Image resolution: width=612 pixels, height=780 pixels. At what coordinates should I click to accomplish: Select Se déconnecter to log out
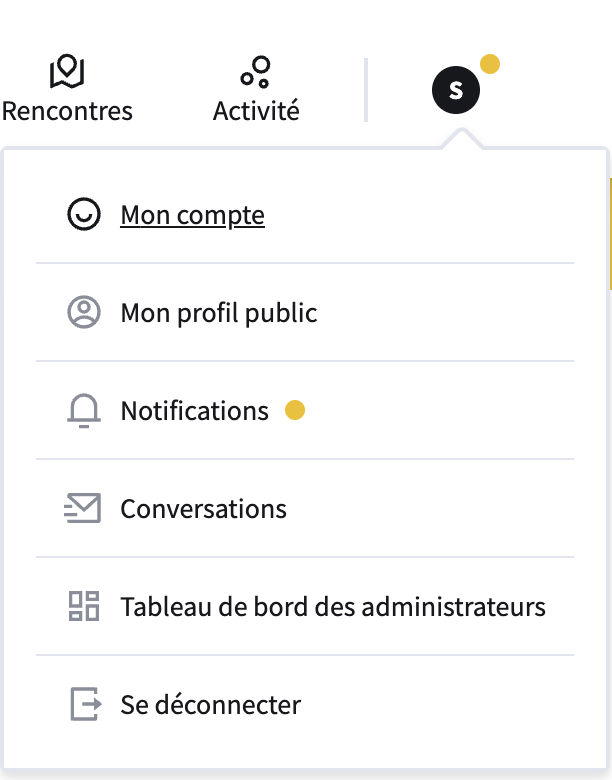click(210, 705)
